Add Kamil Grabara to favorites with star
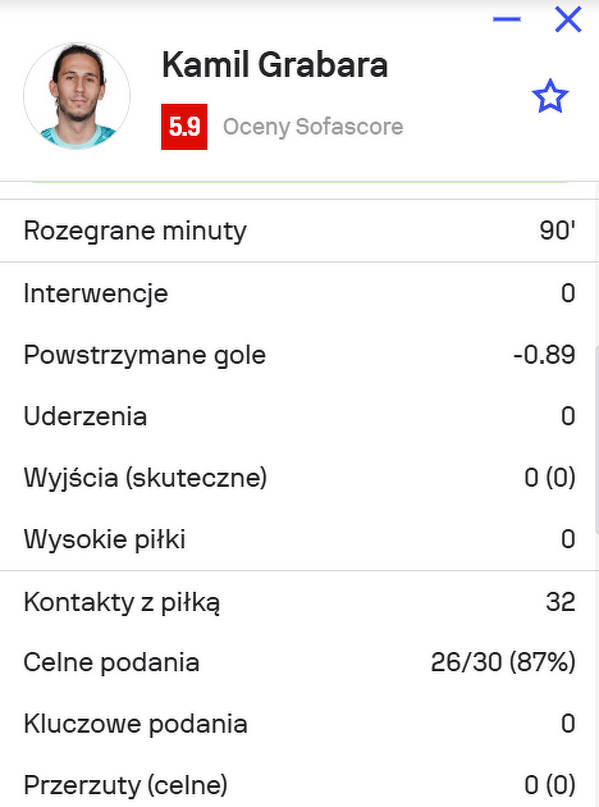599x807 pixels. coord(550,96)
